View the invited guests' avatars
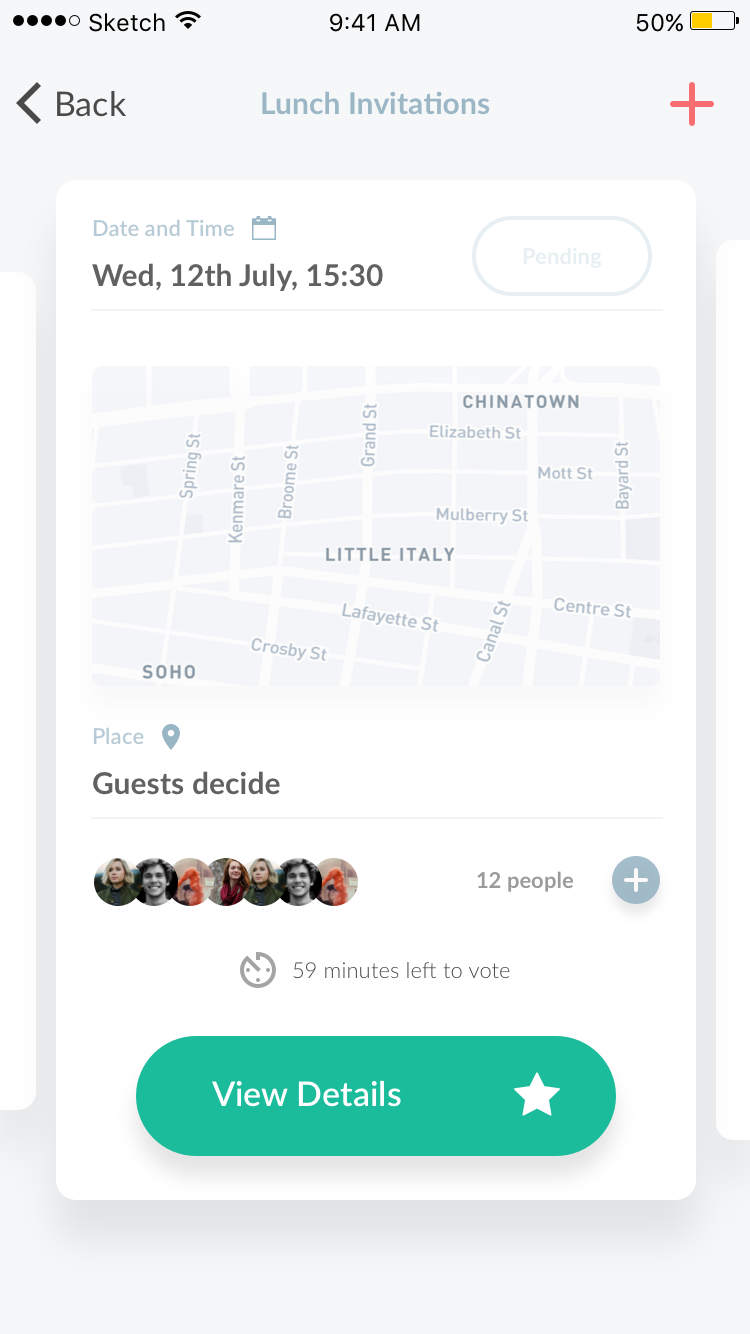This screenshot has width=750, height=1334. tap(226, 881)
